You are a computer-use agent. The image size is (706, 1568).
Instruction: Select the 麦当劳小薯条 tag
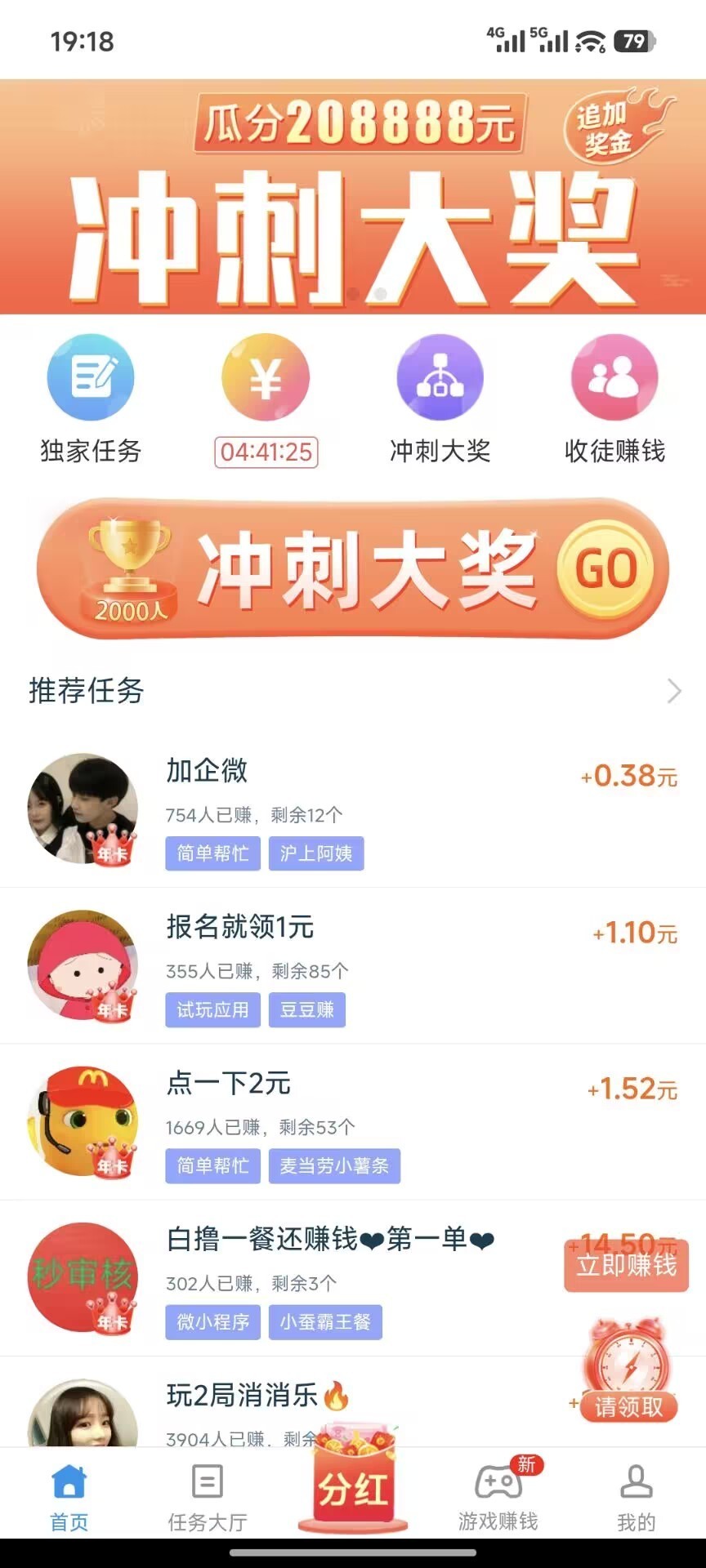coord(335,1166)
